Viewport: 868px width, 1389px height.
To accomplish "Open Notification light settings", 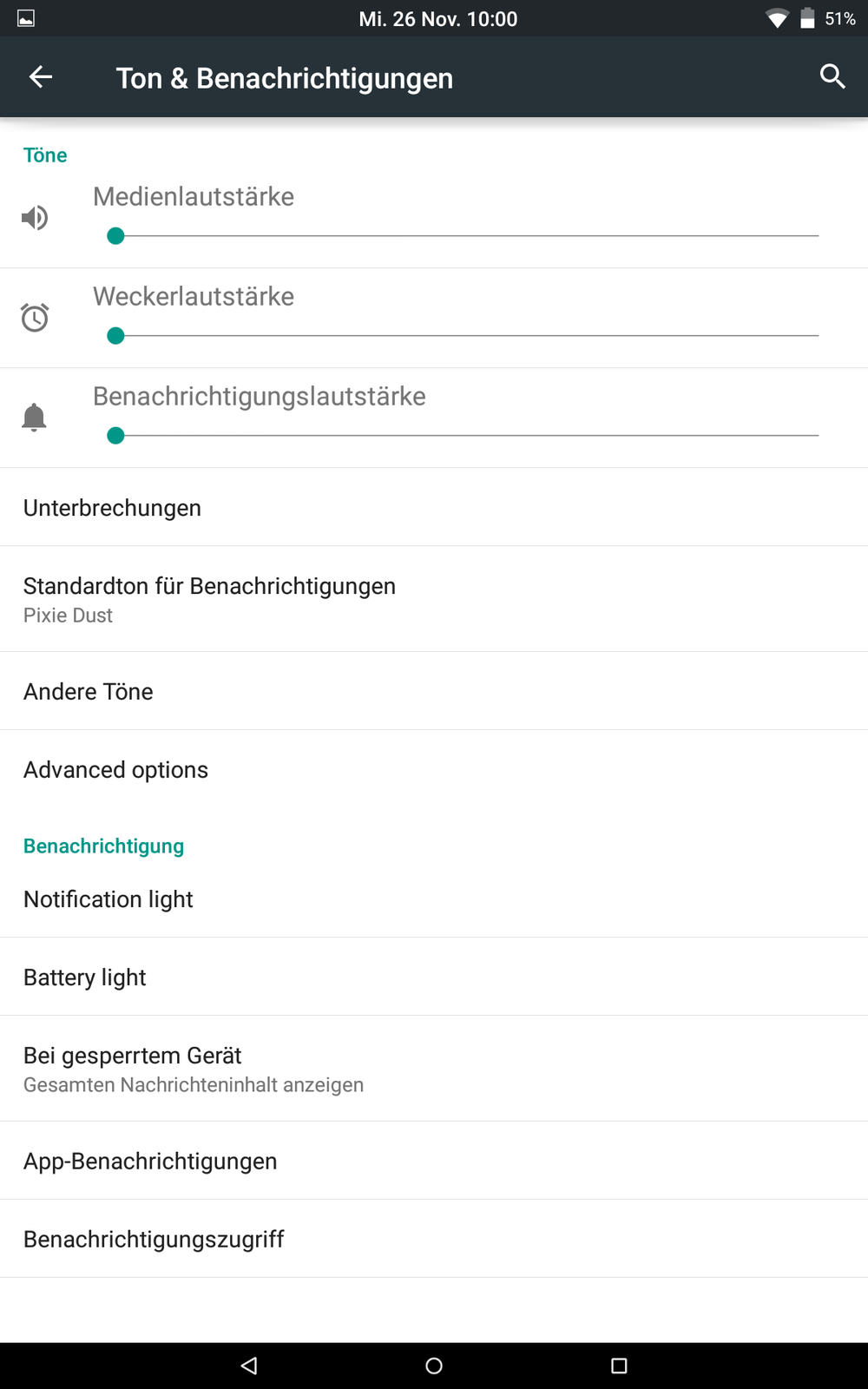I will pos(434,899).
